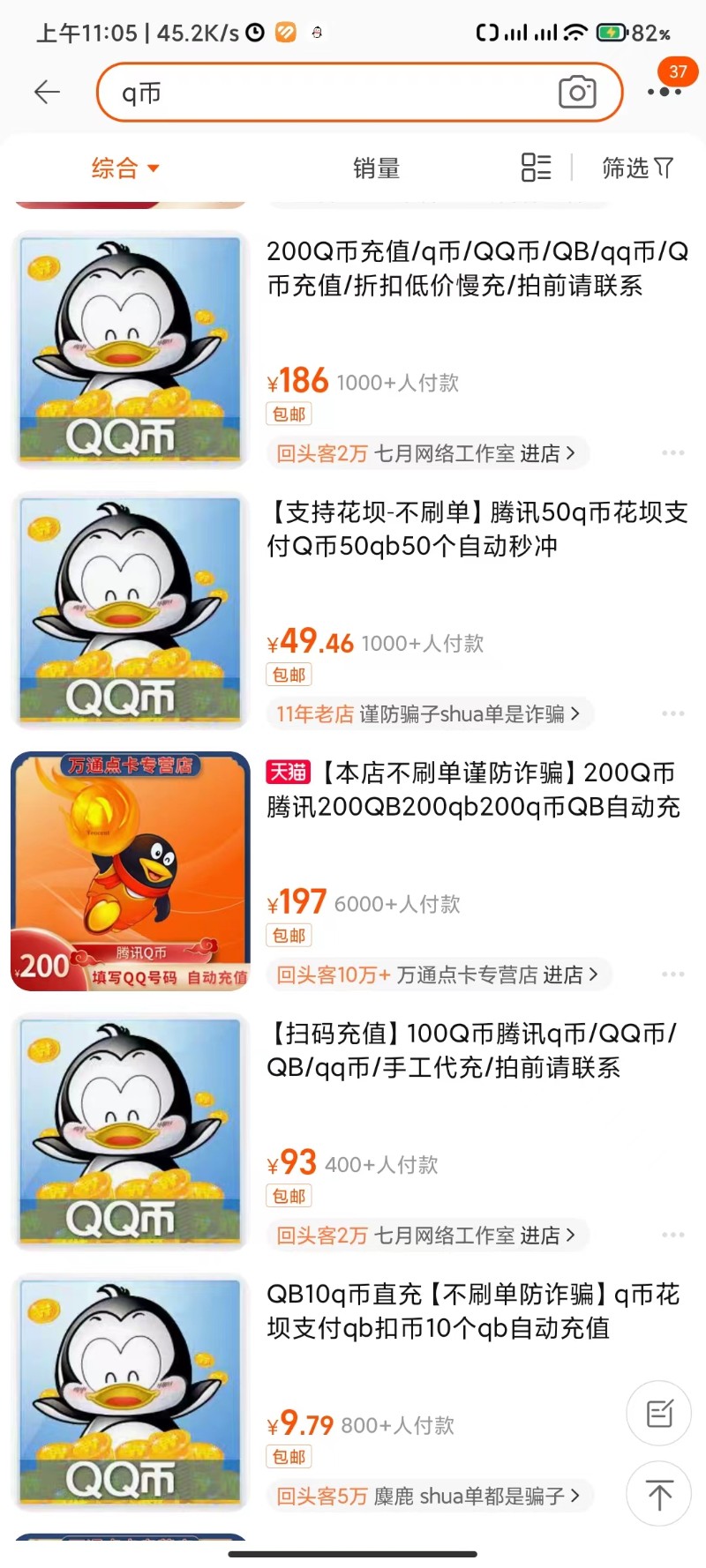The width and height of the screenshot is (706, 1568).
Task: Switch to the 销量 sort tab
Action: [376, 168]
